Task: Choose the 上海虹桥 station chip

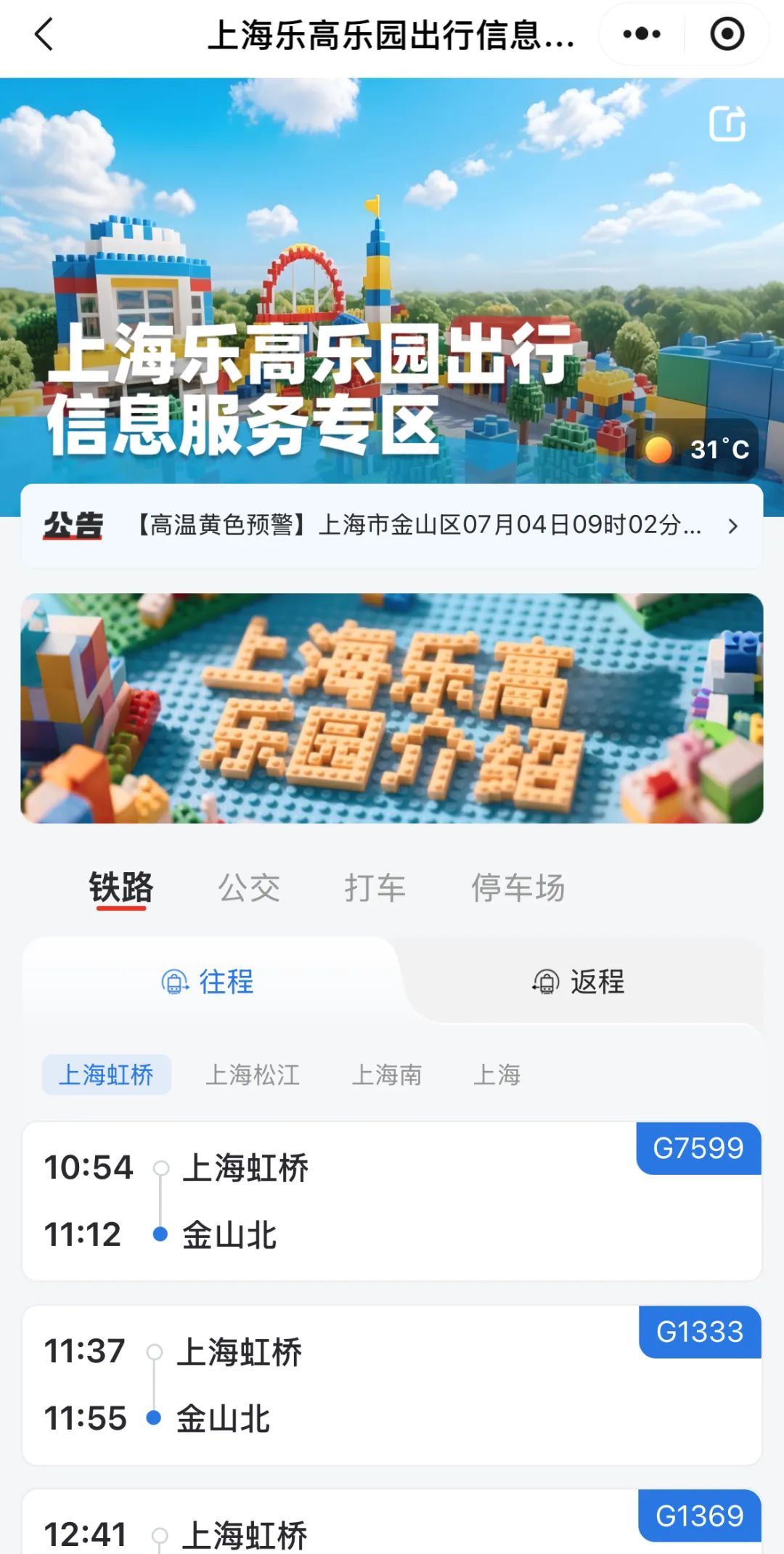Action: coord(106,1075)
